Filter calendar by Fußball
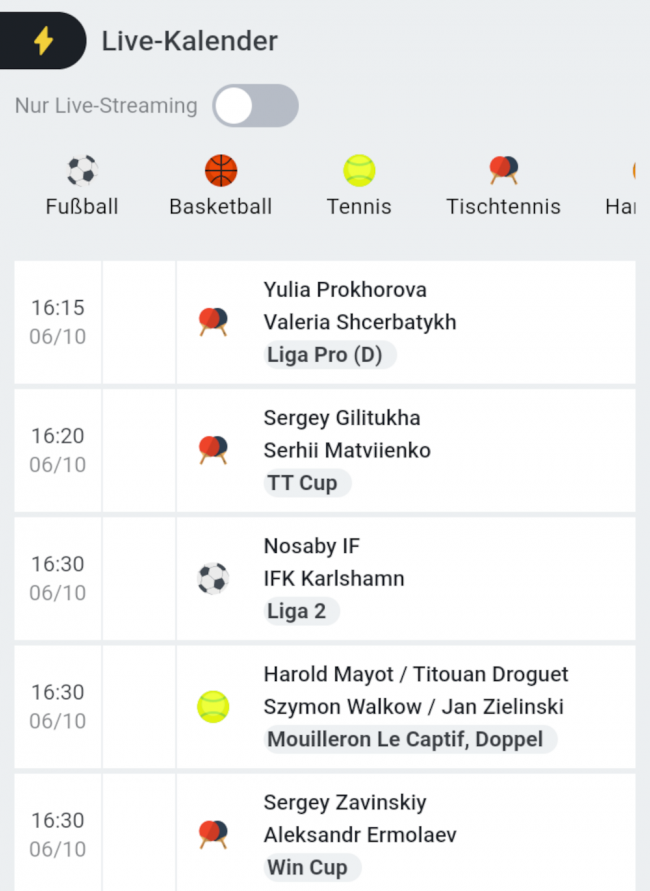Screen dimensions: 650x891 [82, 186]
